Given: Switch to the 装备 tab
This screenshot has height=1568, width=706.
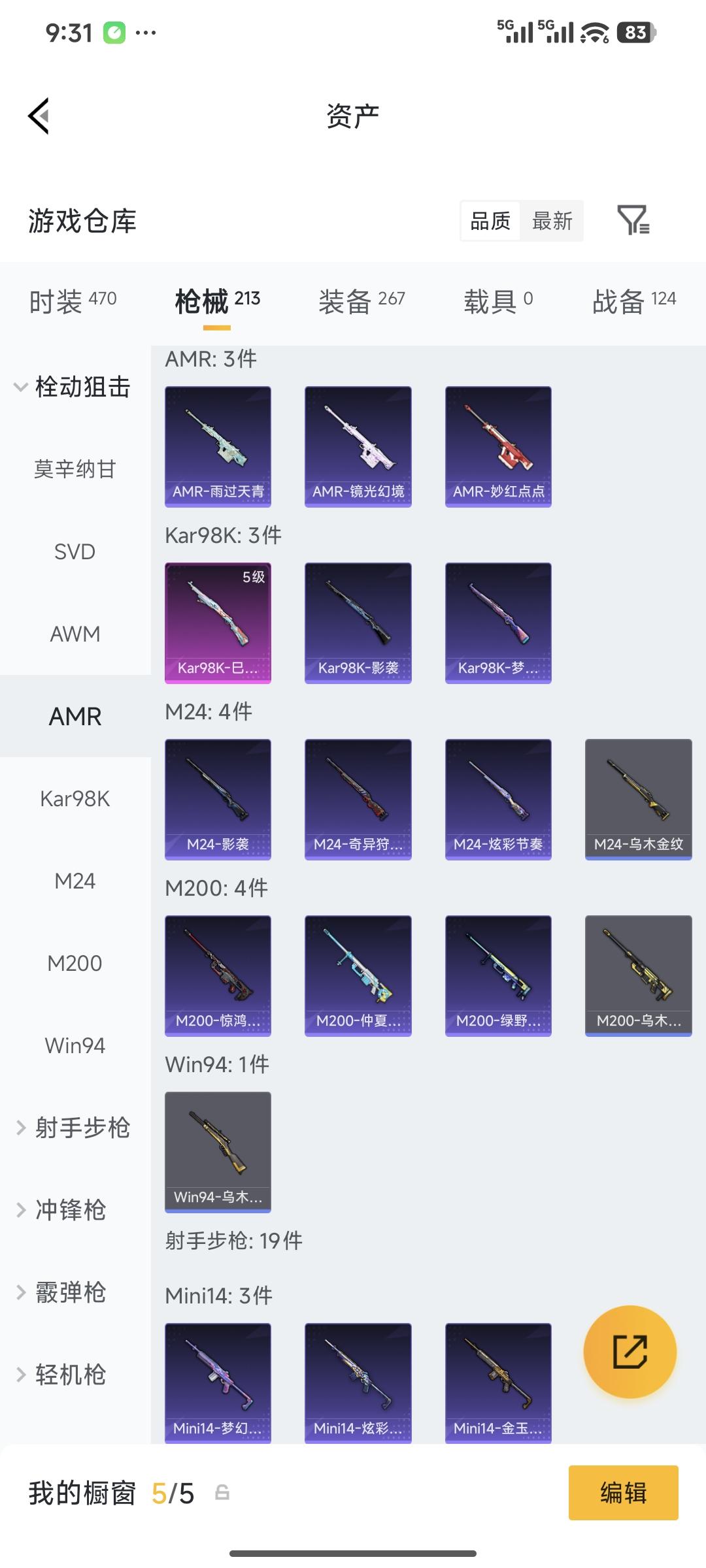Looking at the screenshot, I should click(x=361, y=301).
